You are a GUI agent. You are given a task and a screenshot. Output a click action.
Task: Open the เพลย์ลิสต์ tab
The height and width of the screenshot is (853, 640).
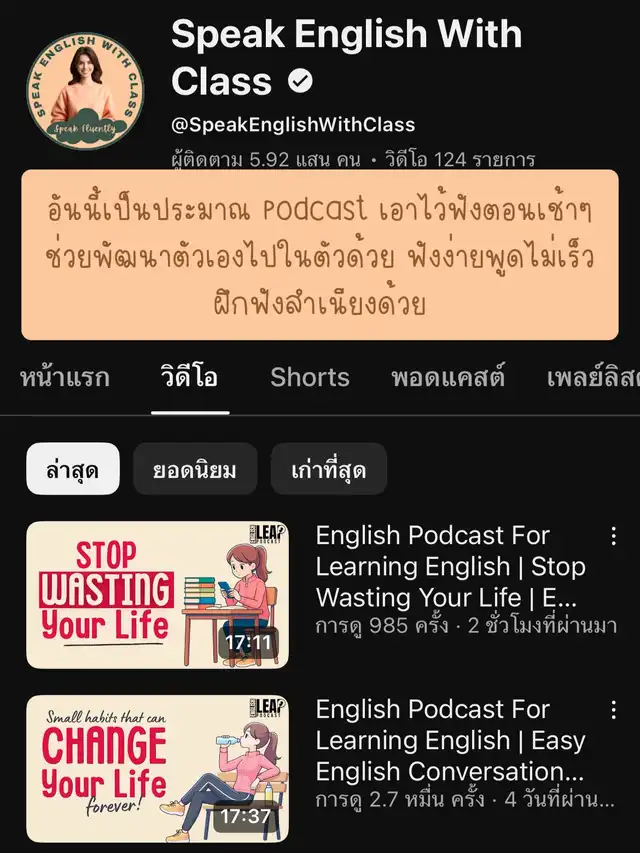pos(593,378)
